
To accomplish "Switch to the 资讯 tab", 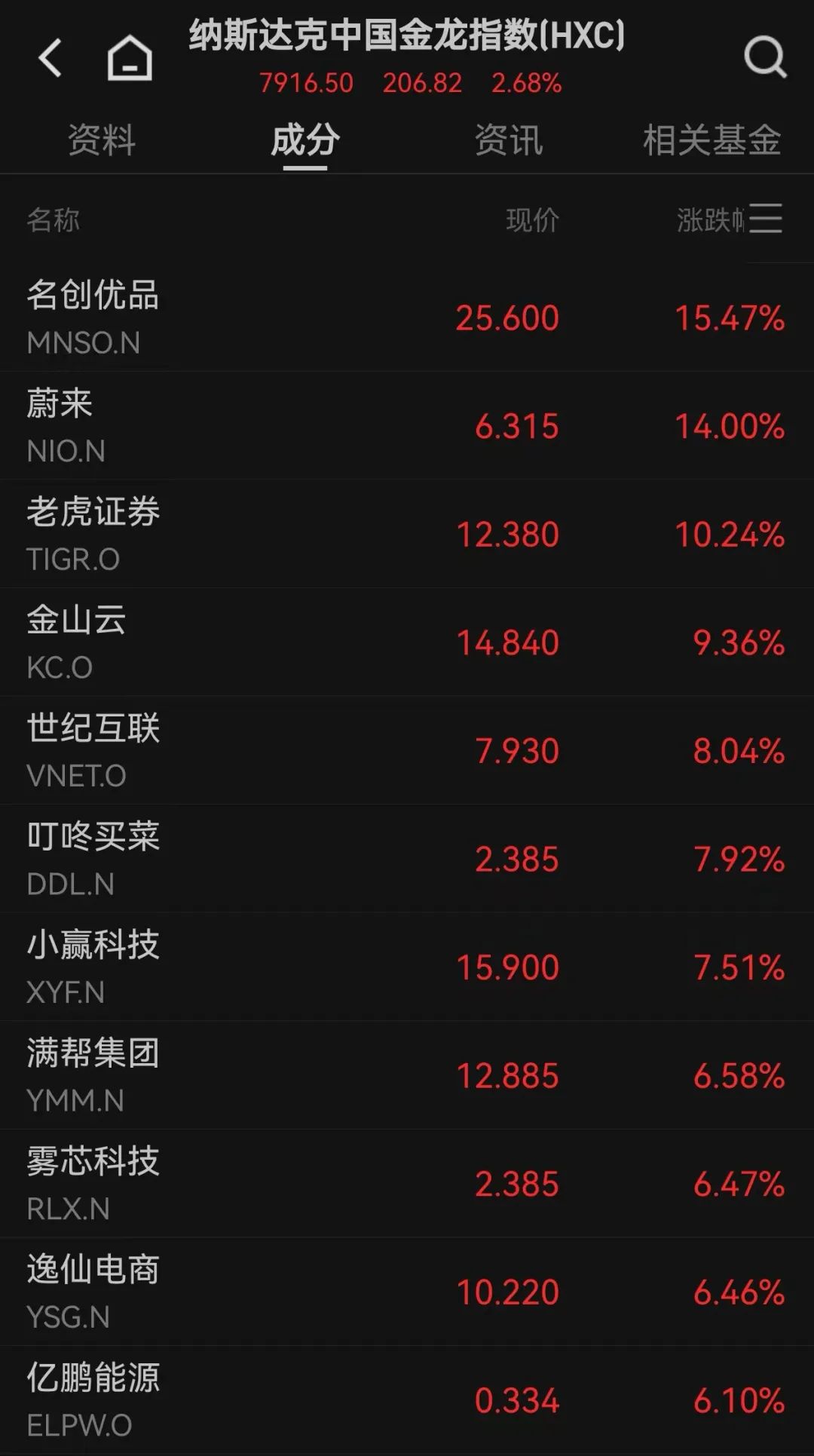I will click(x=509, y=140).
